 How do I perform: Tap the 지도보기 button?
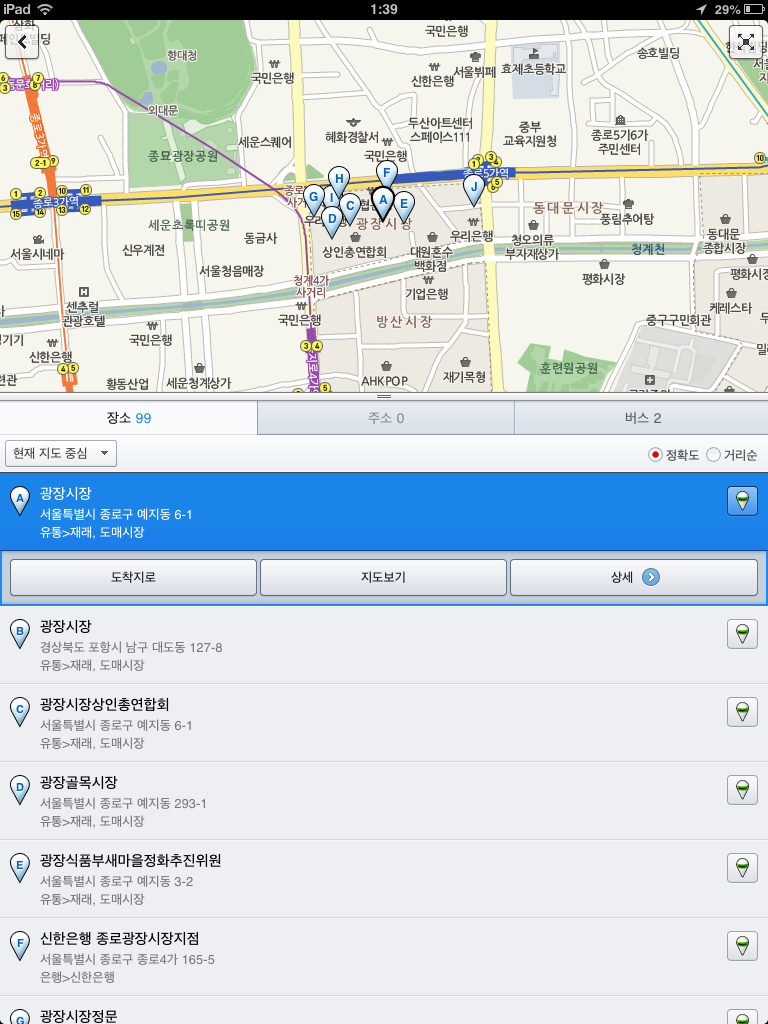pyautogui.click(x=383, y=577)
